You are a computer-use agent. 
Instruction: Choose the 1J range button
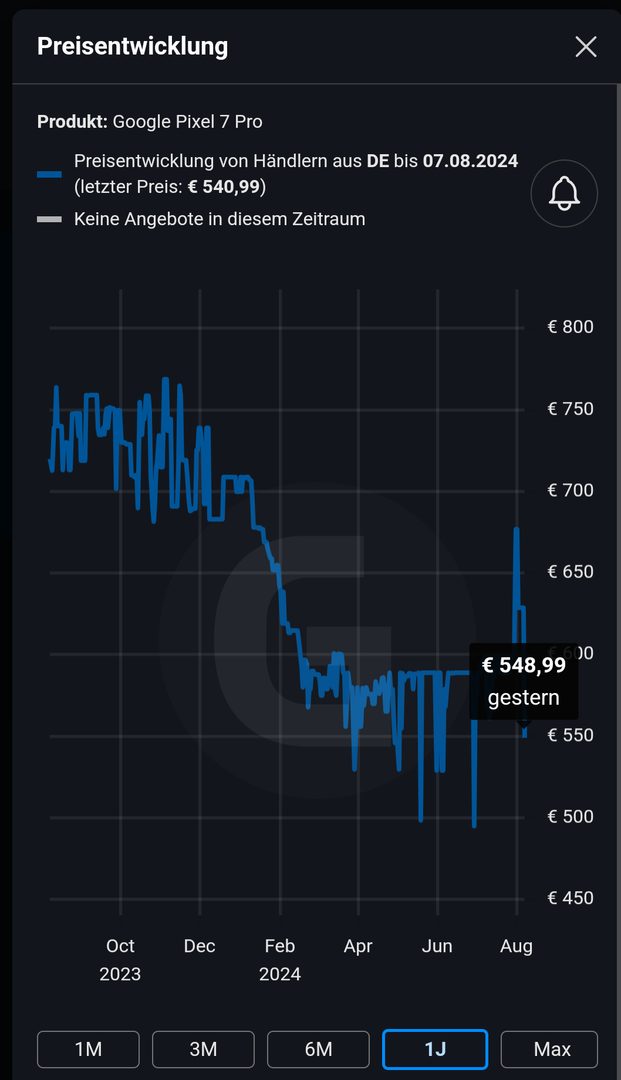point(435,1049)
